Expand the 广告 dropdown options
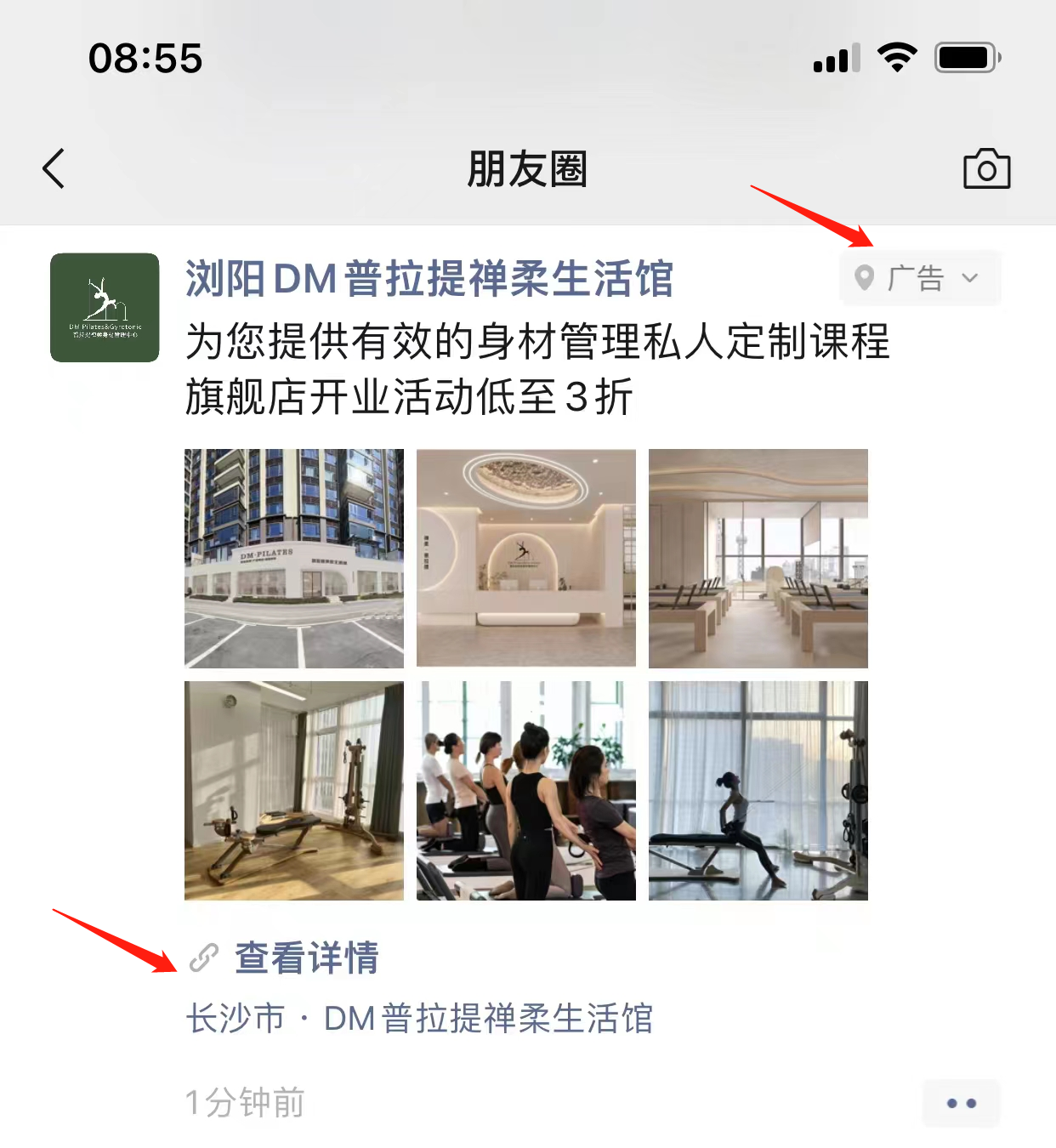Image resolution: width=1056 pixels, height=1148 pixels. (920, 278)
